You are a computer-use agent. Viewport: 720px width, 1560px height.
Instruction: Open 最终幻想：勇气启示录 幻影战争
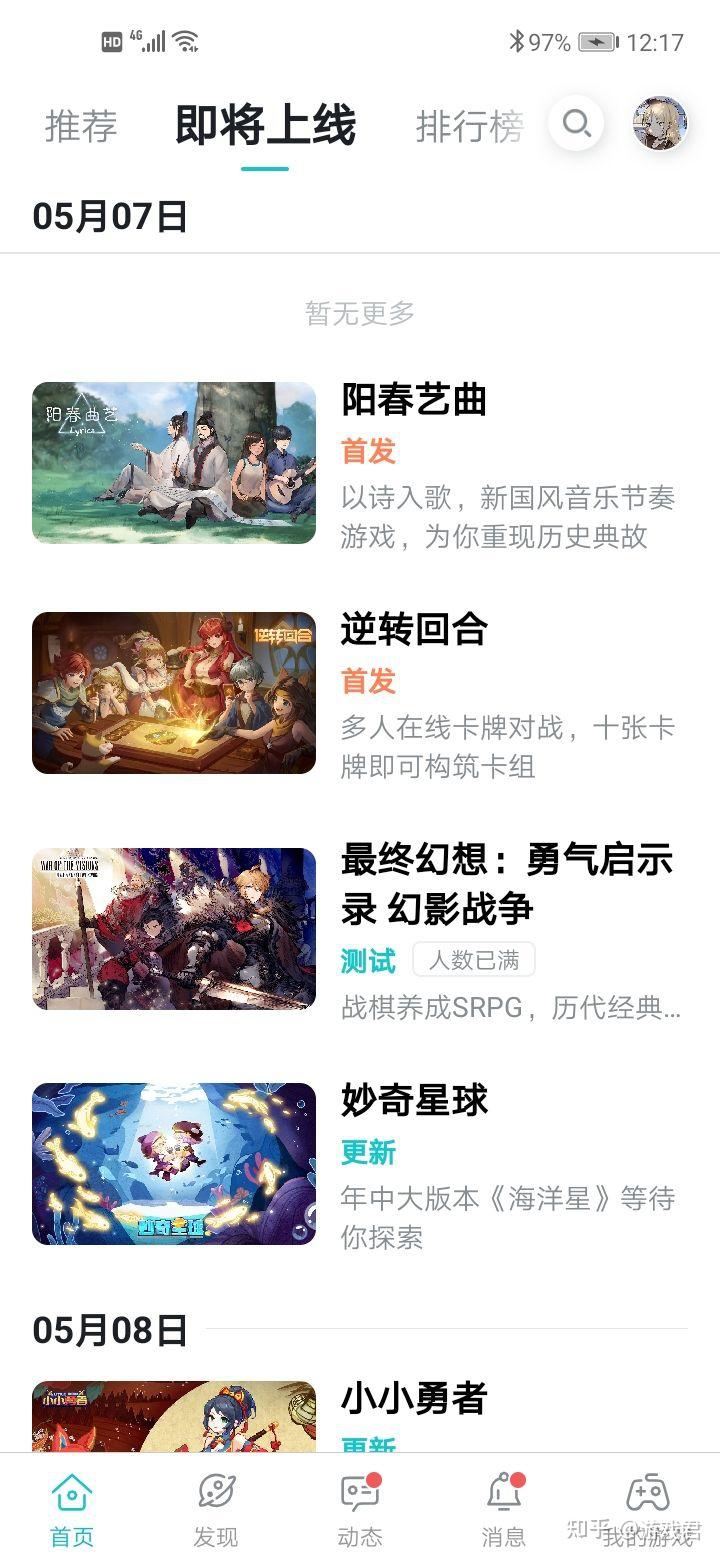(x=360, y=930)
